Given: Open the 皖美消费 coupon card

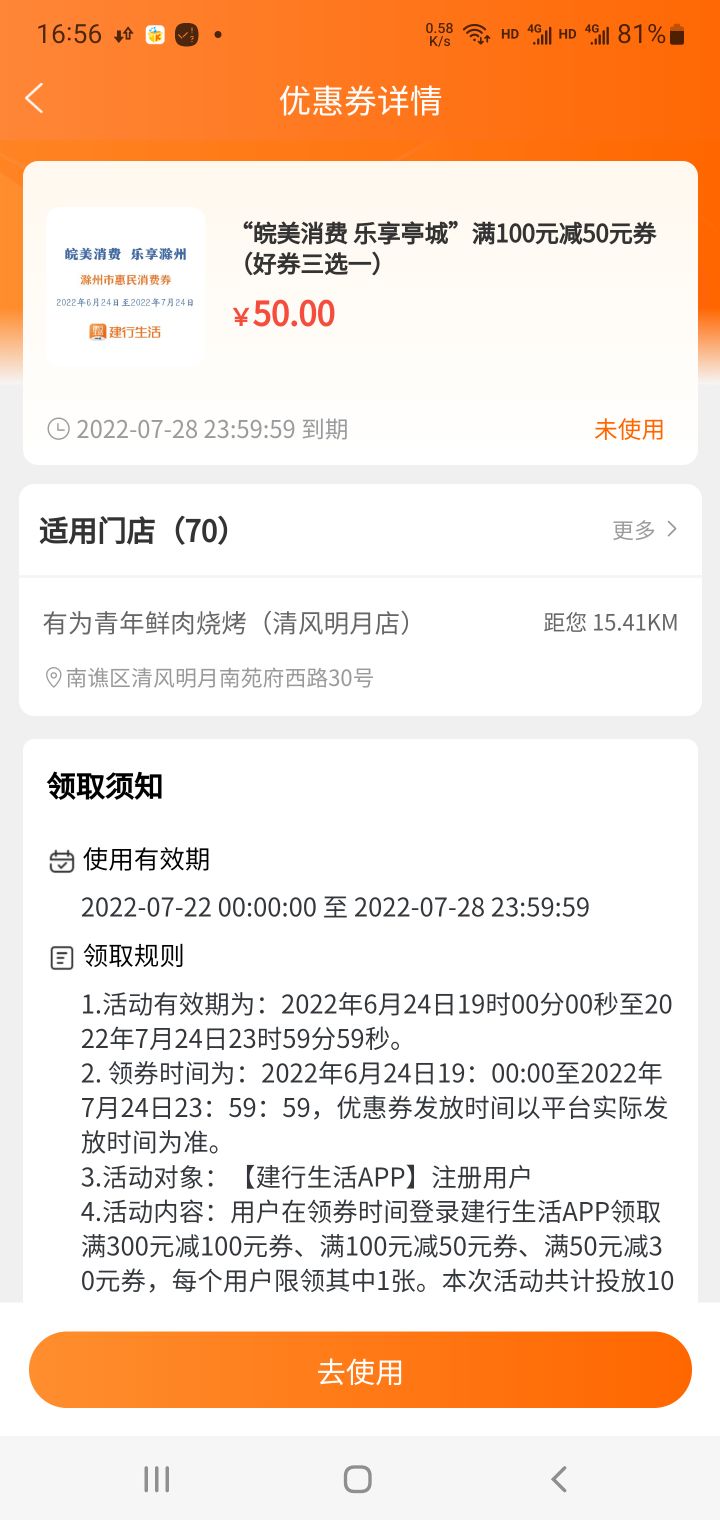Looking at the screenshot, I should pos(360,290).
